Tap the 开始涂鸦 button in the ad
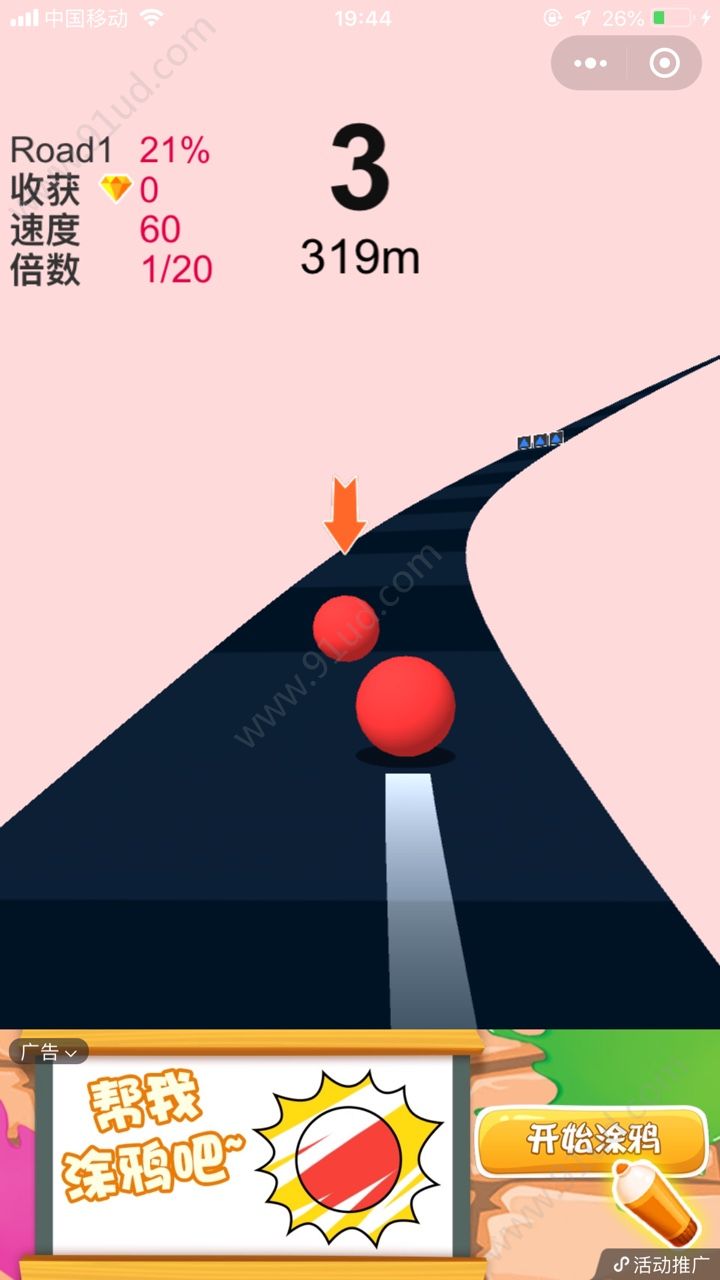Screen dimensions: 720x1280 (591, 1141)
